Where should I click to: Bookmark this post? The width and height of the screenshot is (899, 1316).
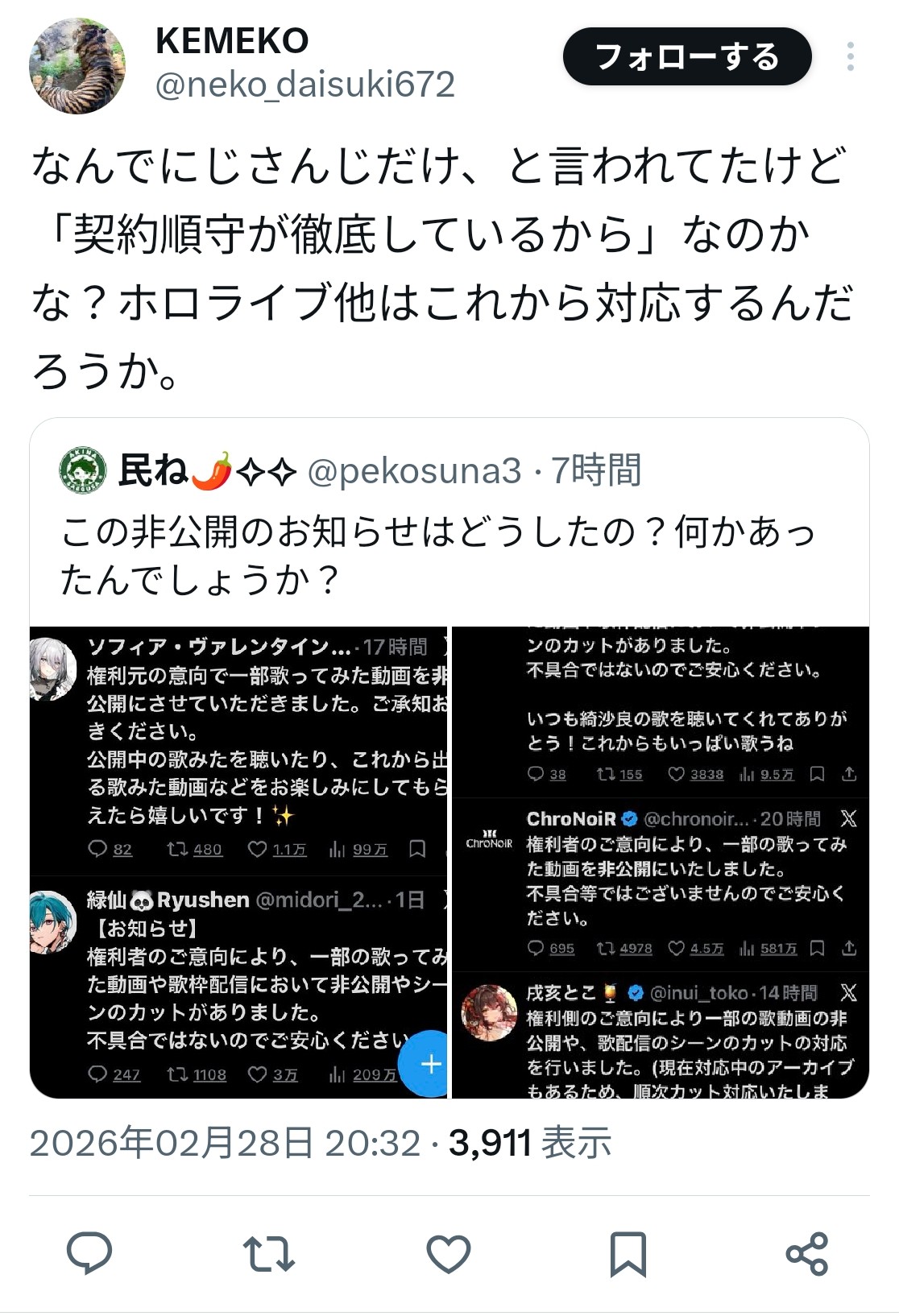click(628, 1253)
